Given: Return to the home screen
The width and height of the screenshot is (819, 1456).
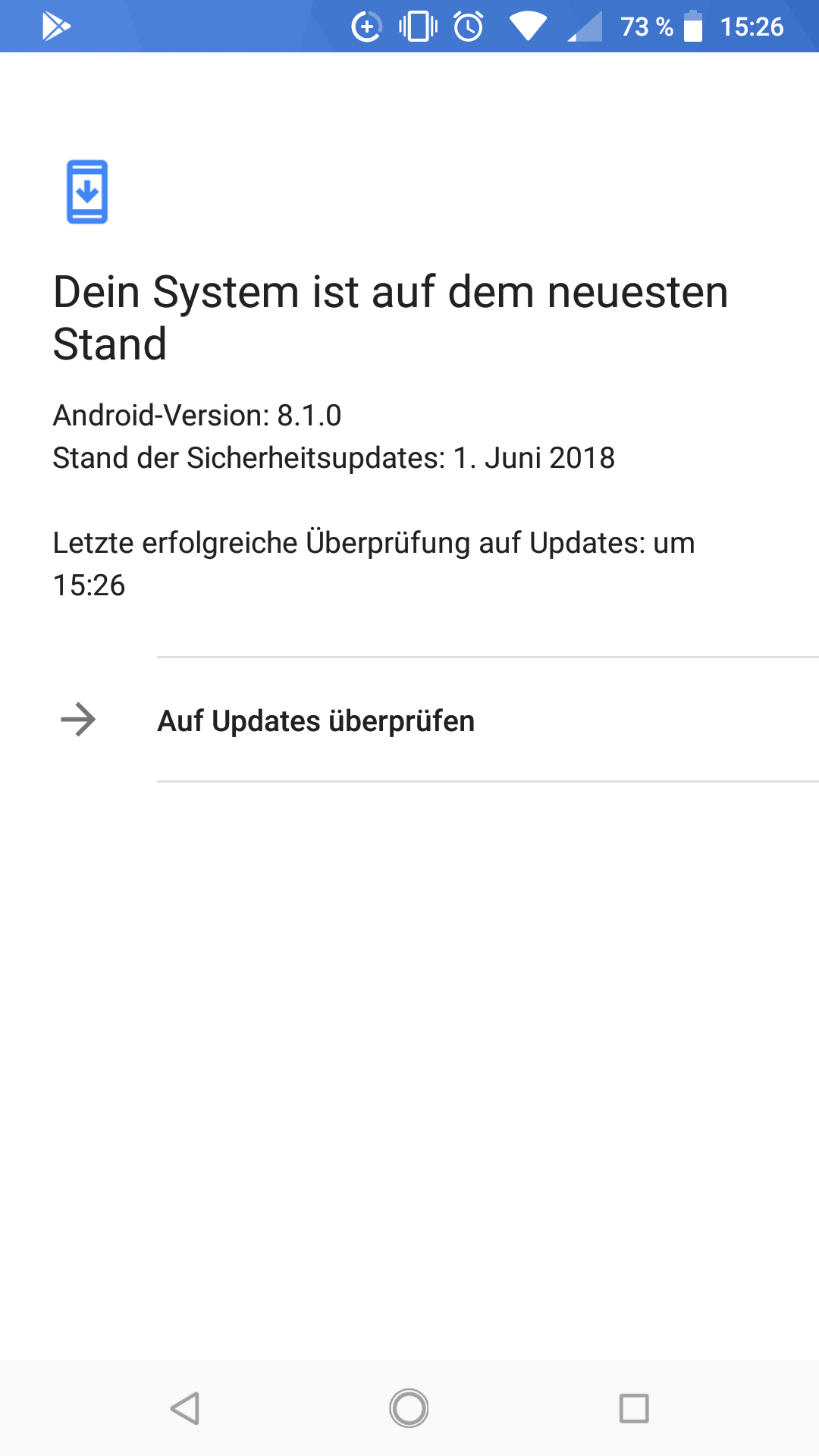Looking at the screenshot, I should (409, 1408).
